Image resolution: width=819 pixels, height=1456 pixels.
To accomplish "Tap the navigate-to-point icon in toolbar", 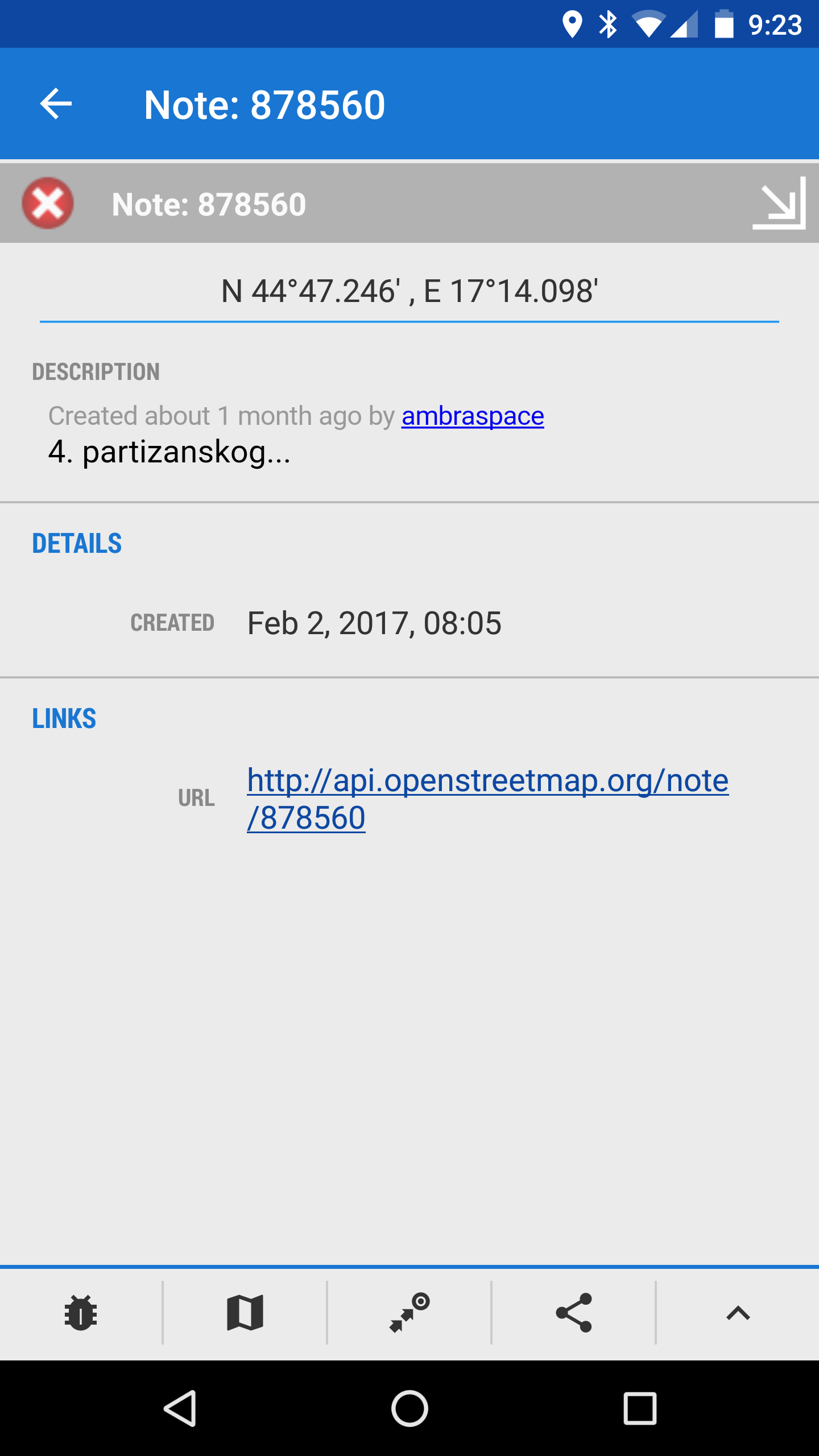I will [409, 1314].
